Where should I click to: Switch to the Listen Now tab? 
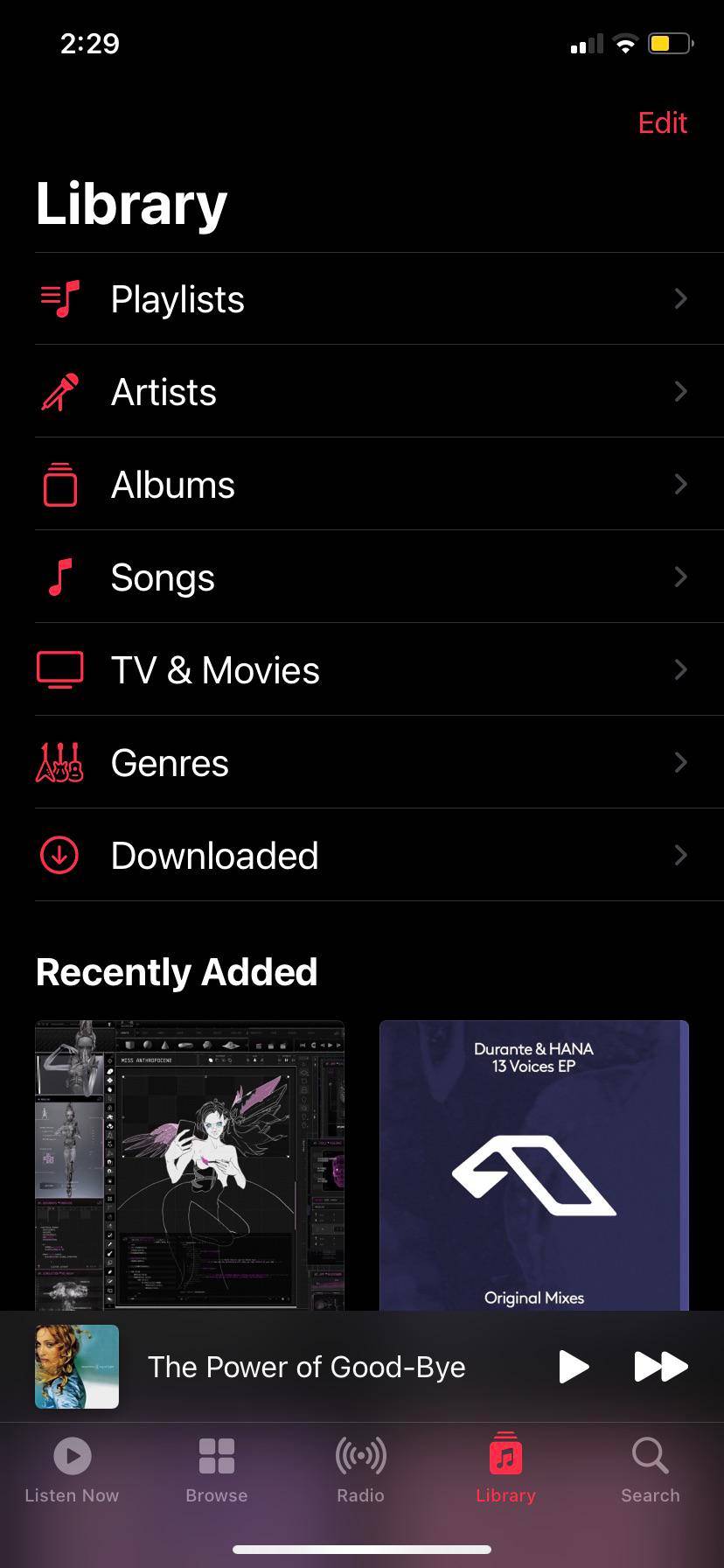[71, 1470]
